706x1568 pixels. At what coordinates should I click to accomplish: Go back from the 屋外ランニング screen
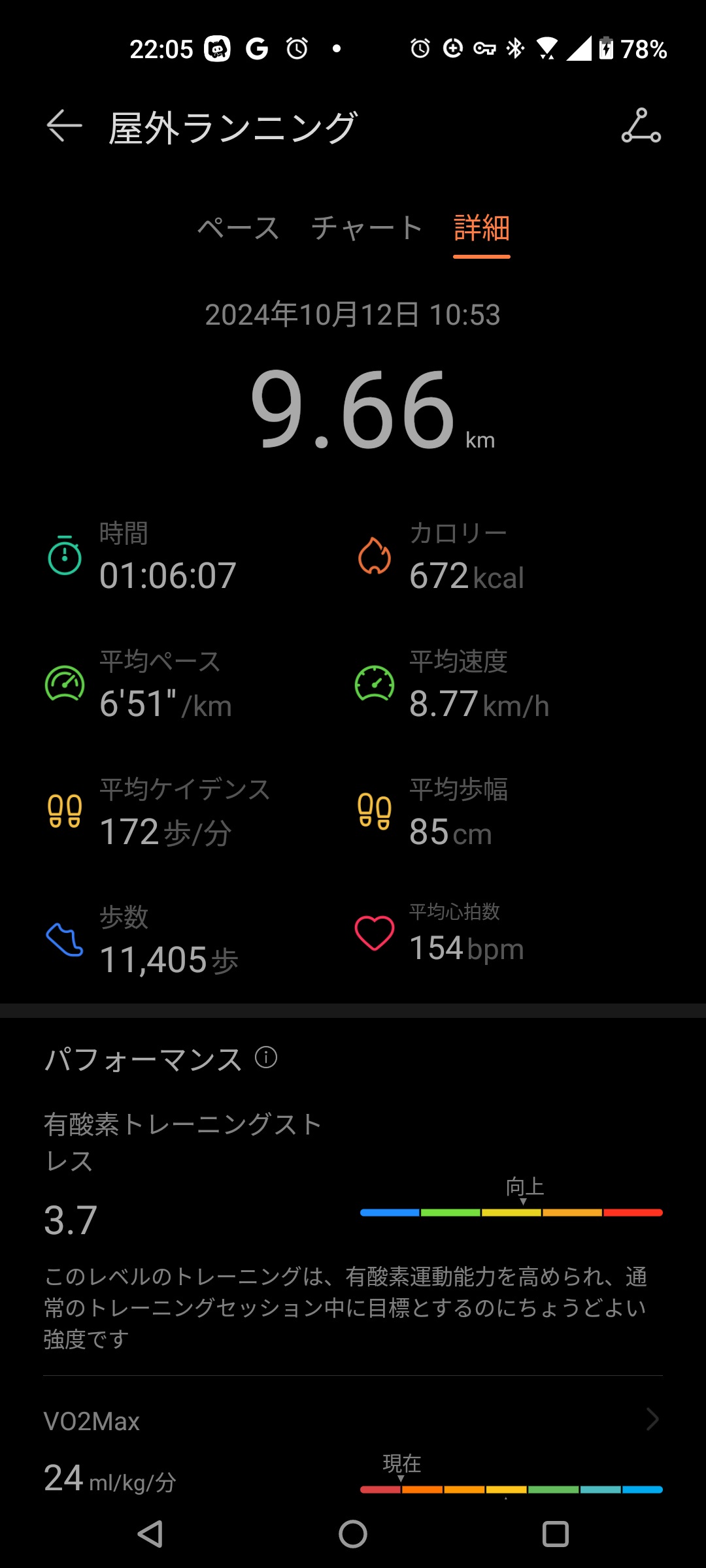pos(64,126)
